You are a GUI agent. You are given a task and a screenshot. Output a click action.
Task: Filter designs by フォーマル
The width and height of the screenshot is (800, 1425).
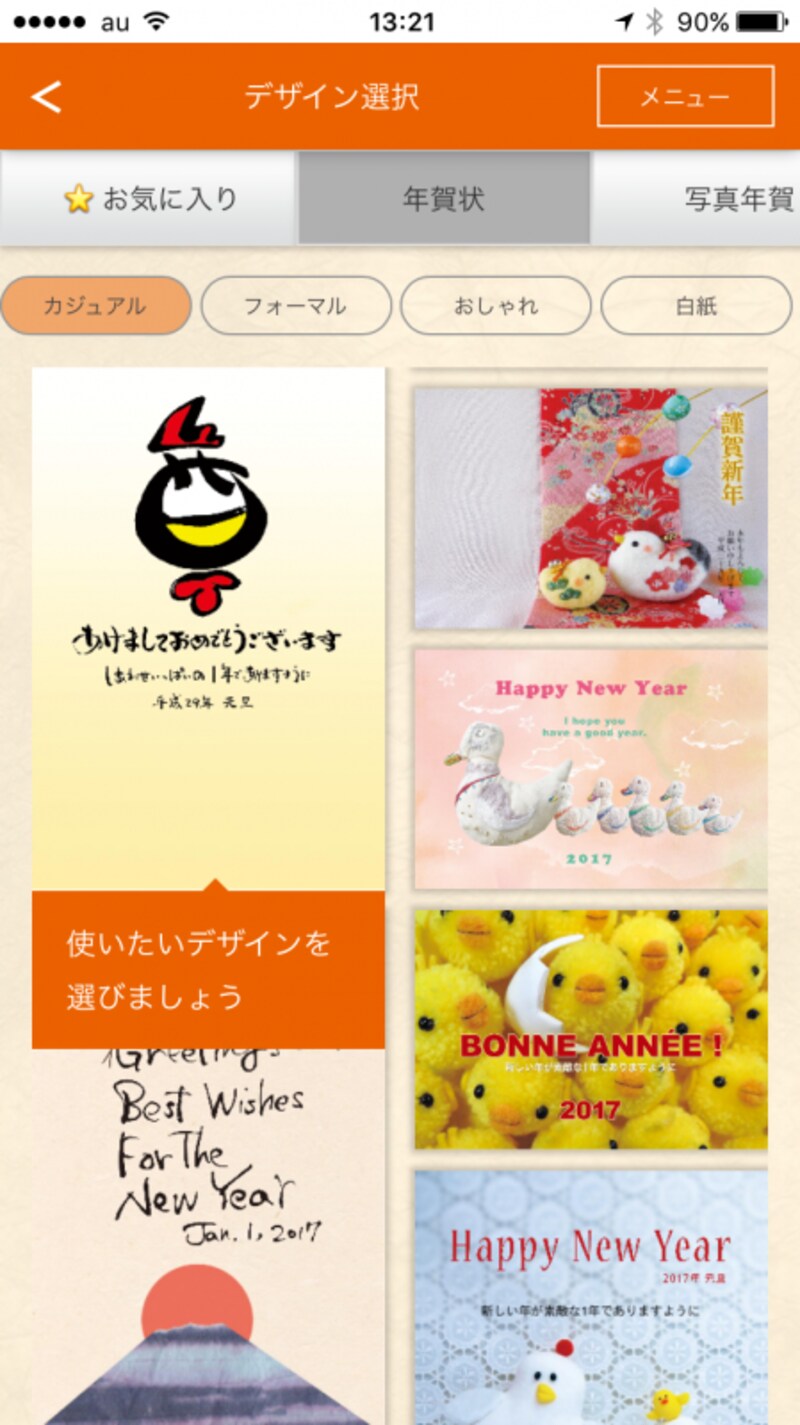[x=295, y=306]
